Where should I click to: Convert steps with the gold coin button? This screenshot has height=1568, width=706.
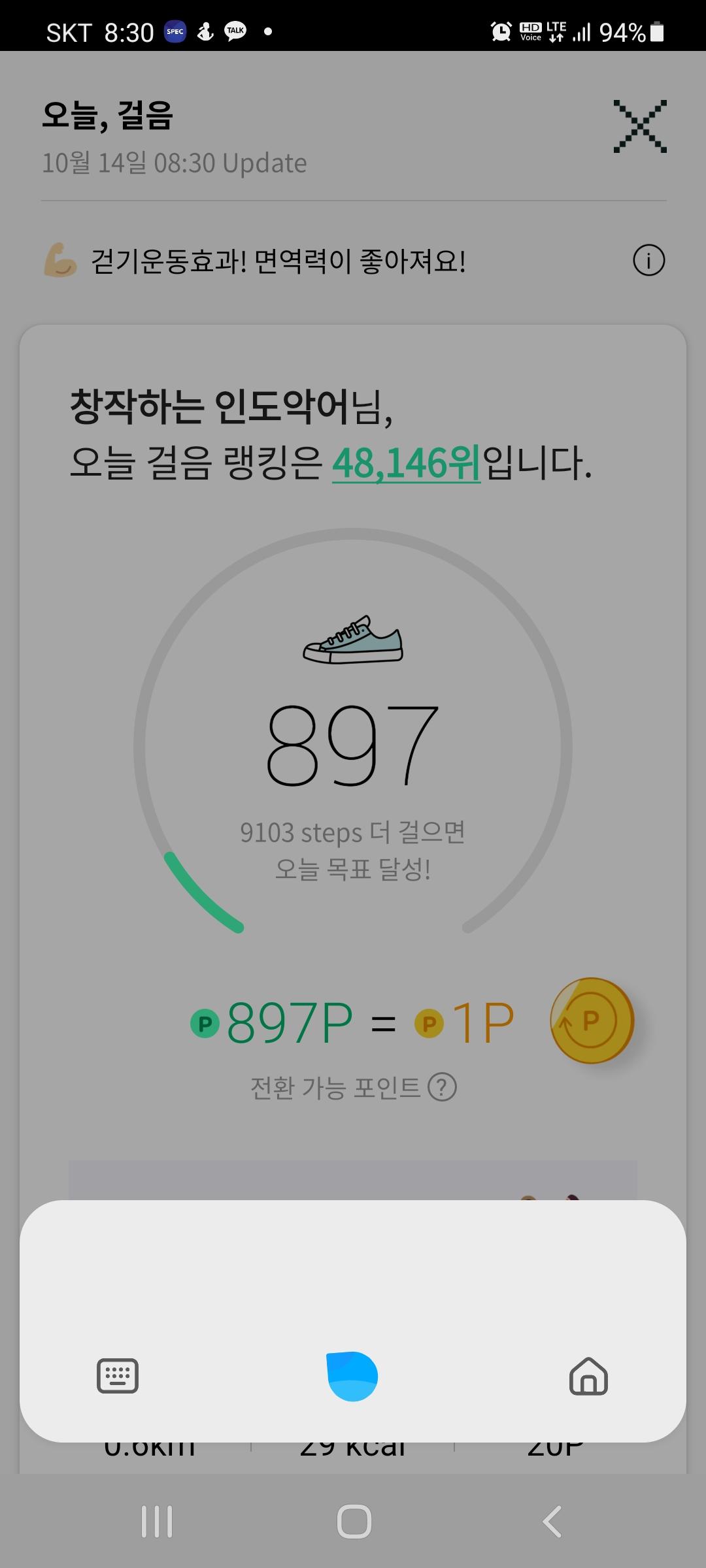pyautogui.click(x=592, y=1020)
